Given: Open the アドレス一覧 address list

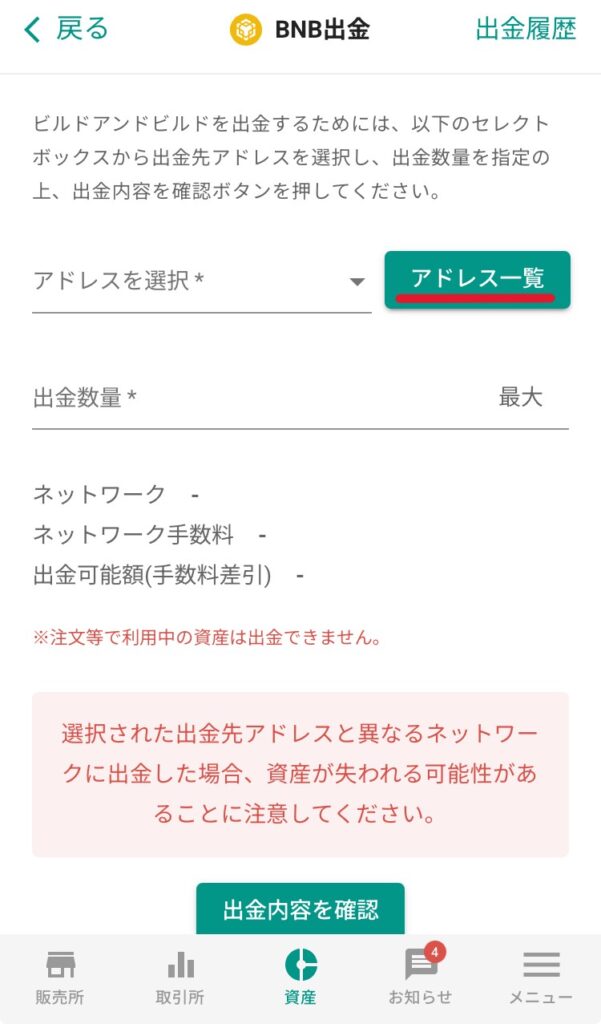Looking at the screenshot, I should (x=477, y=279).
